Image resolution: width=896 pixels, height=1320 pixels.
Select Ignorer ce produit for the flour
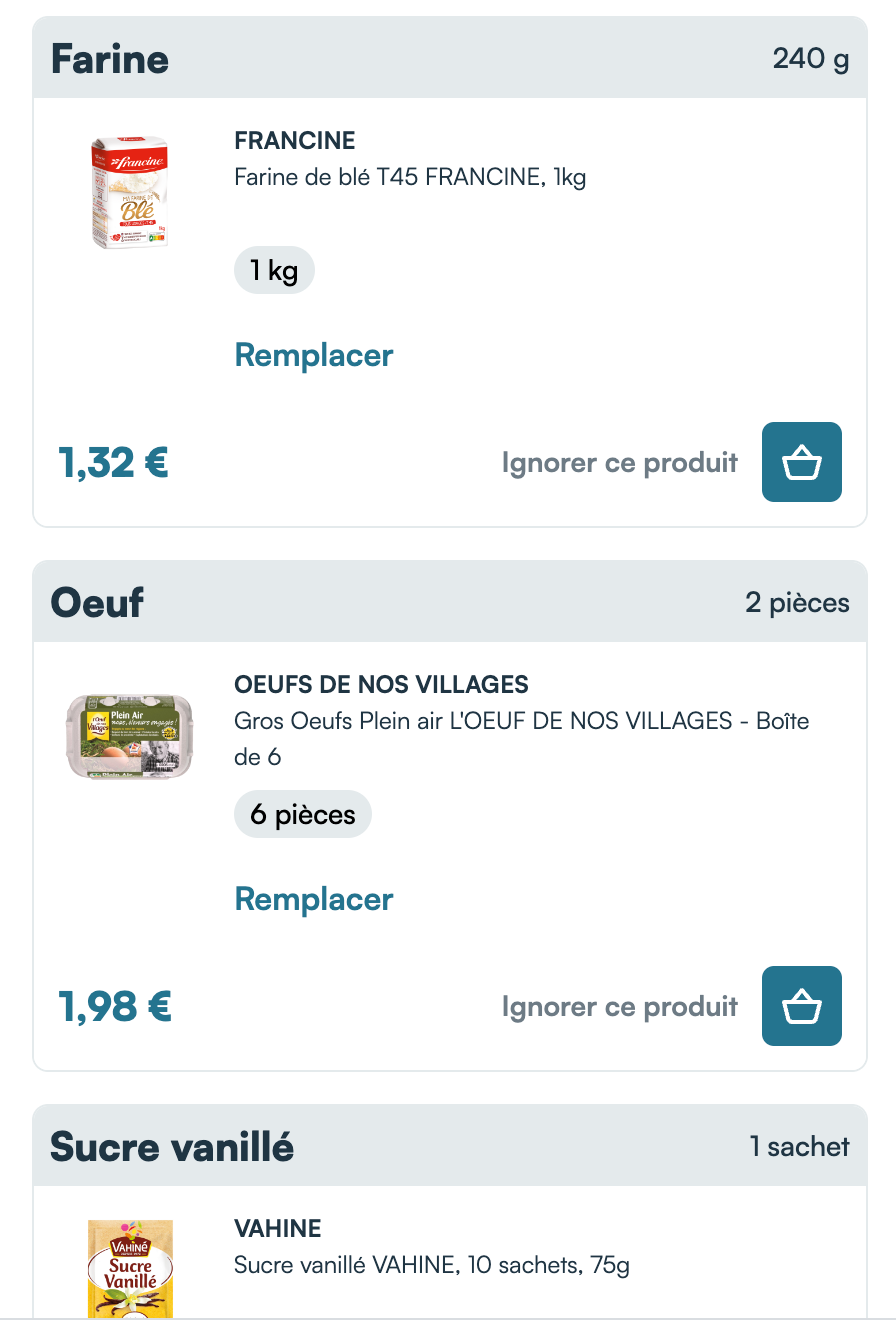(619, 462)
